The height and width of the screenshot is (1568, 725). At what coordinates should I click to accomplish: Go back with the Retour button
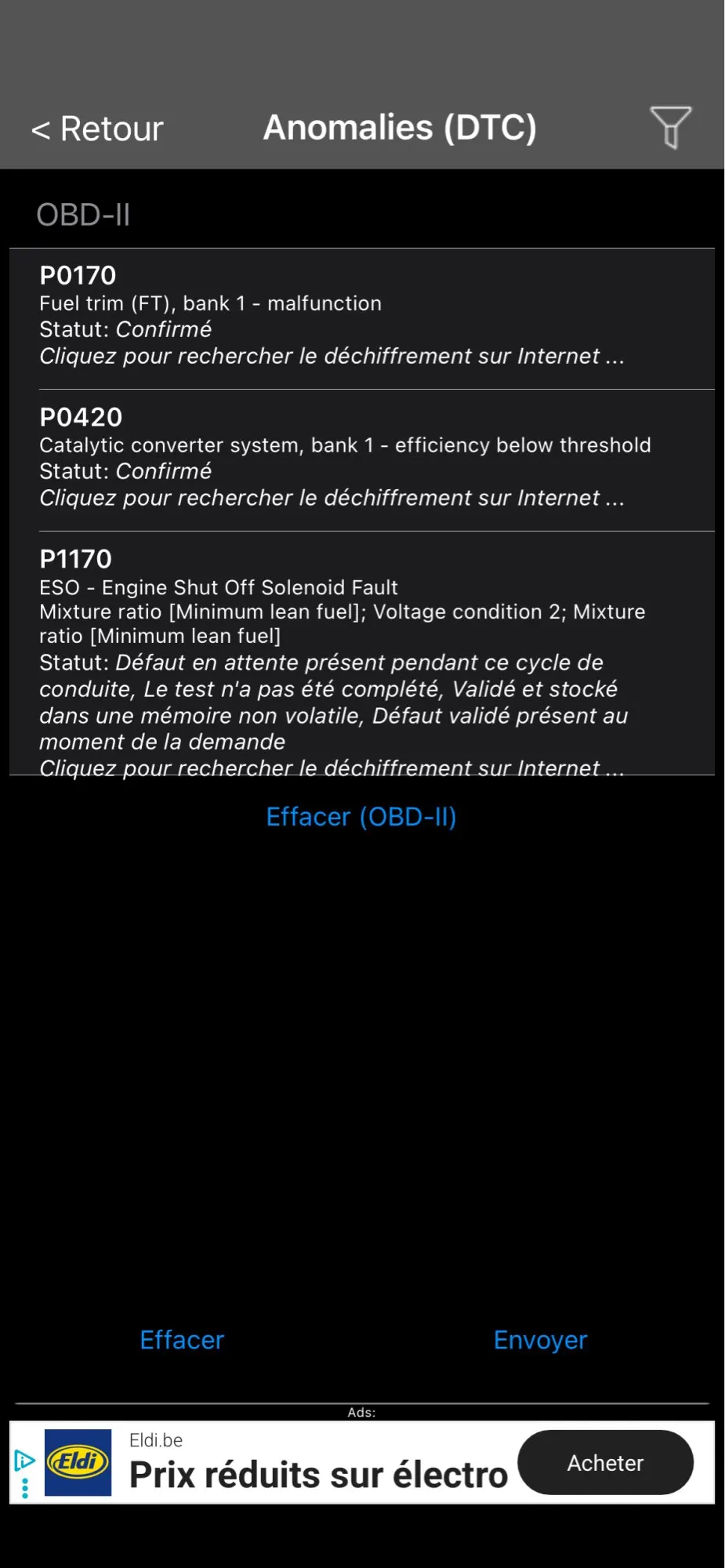97,129
